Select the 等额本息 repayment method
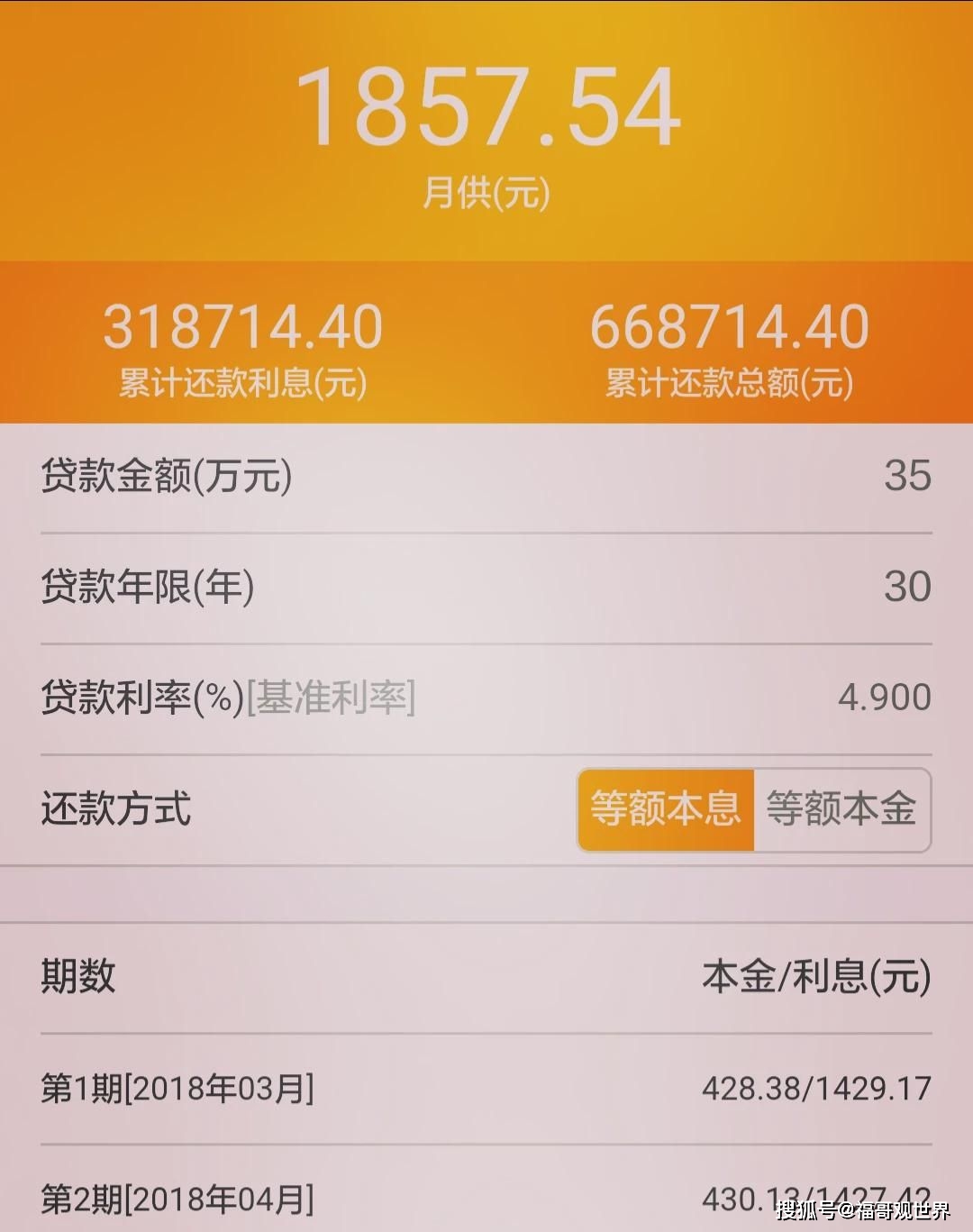 click(665, 810)
